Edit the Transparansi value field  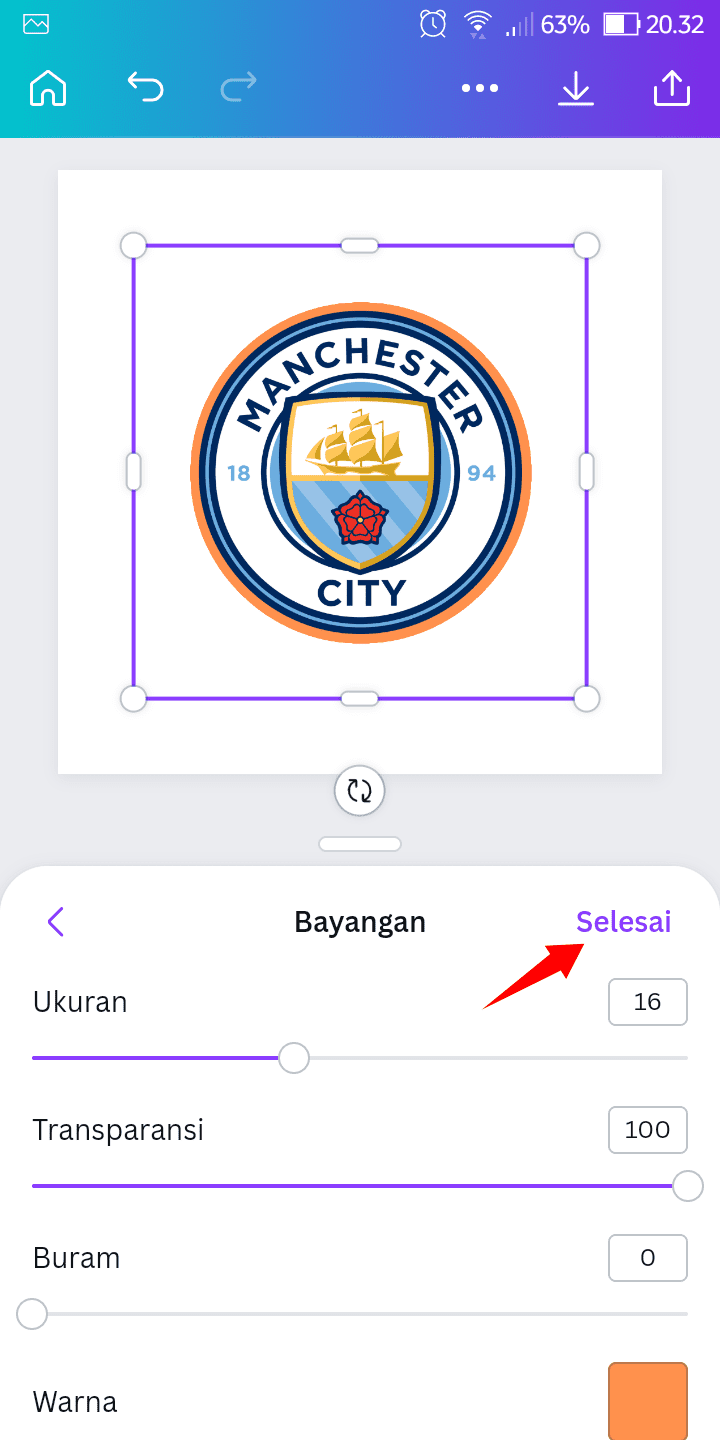(648, 1130)
